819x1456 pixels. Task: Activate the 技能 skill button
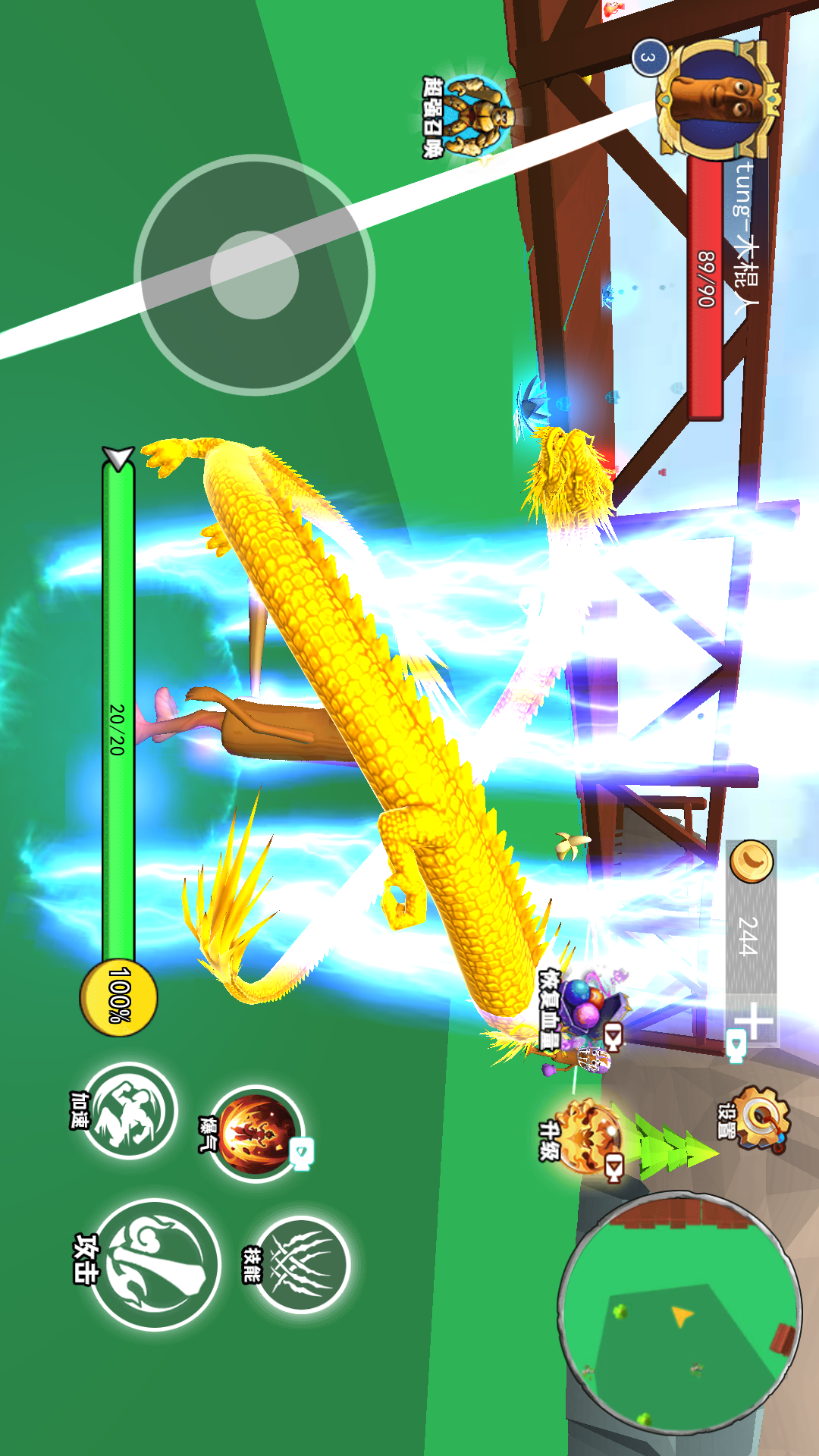pos(300,1263)
